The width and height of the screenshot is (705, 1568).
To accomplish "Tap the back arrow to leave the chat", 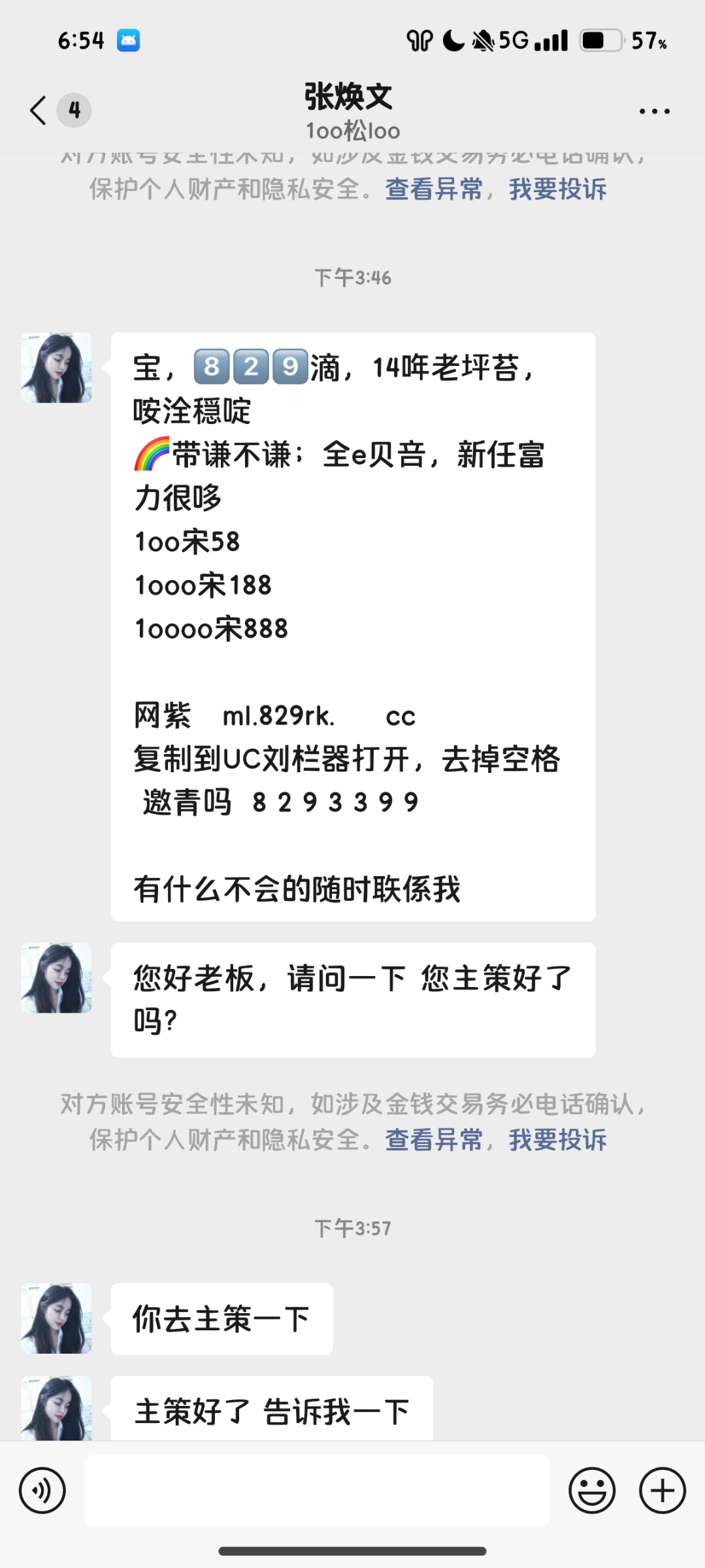I will (x=37, y=110).
